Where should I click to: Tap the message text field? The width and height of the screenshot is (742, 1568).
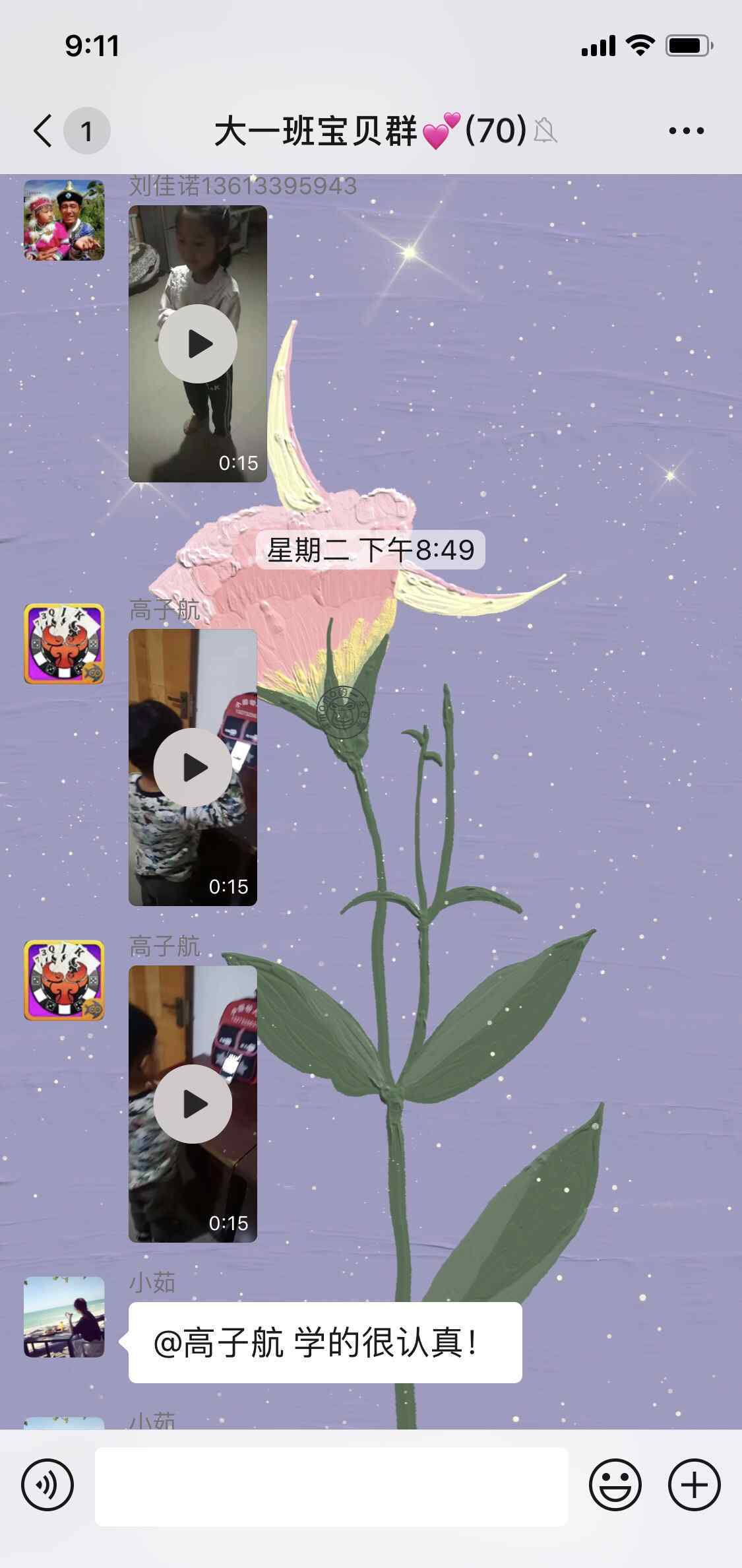pyautogui.click(x=331, y=1486)
